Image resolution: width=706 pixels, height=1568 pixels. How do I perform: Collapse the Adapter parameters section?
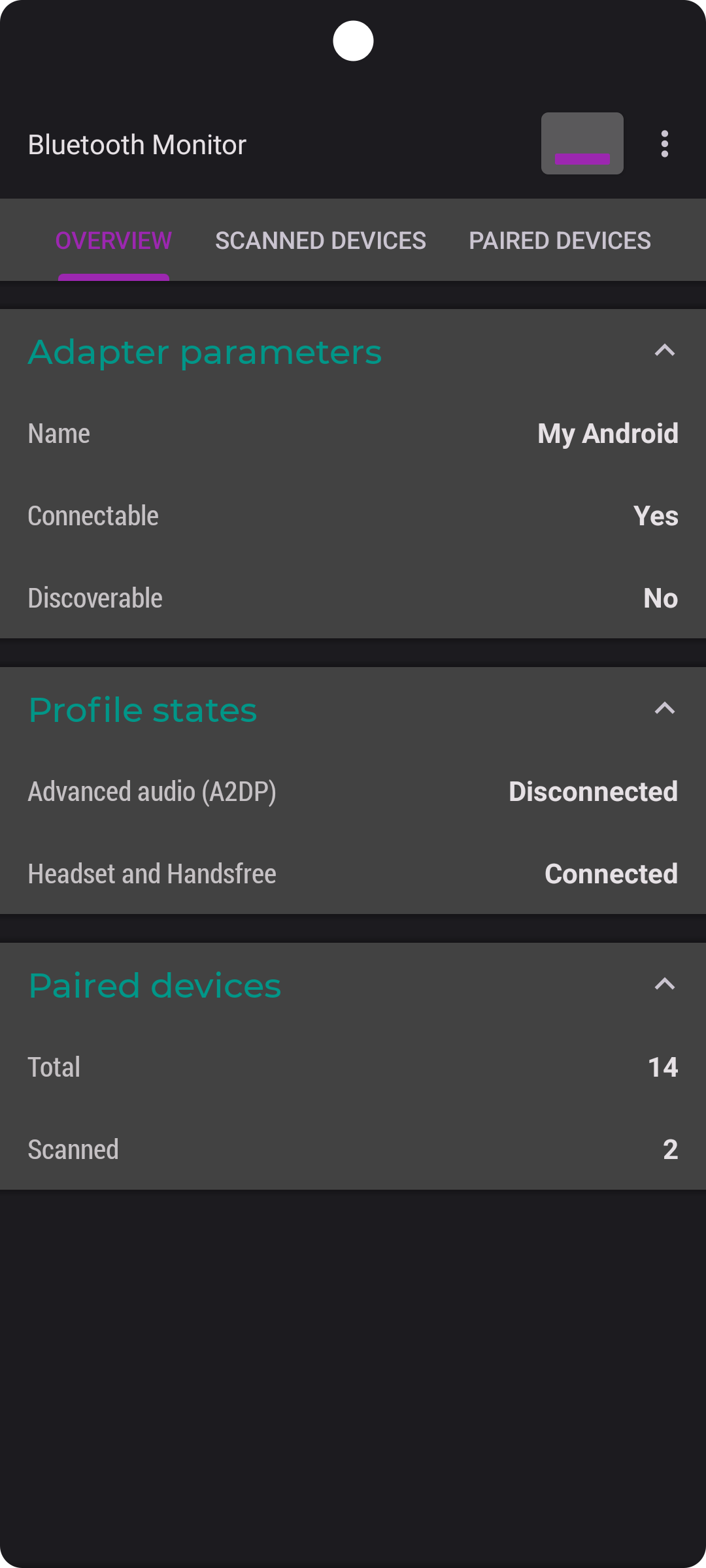point(664,351)
